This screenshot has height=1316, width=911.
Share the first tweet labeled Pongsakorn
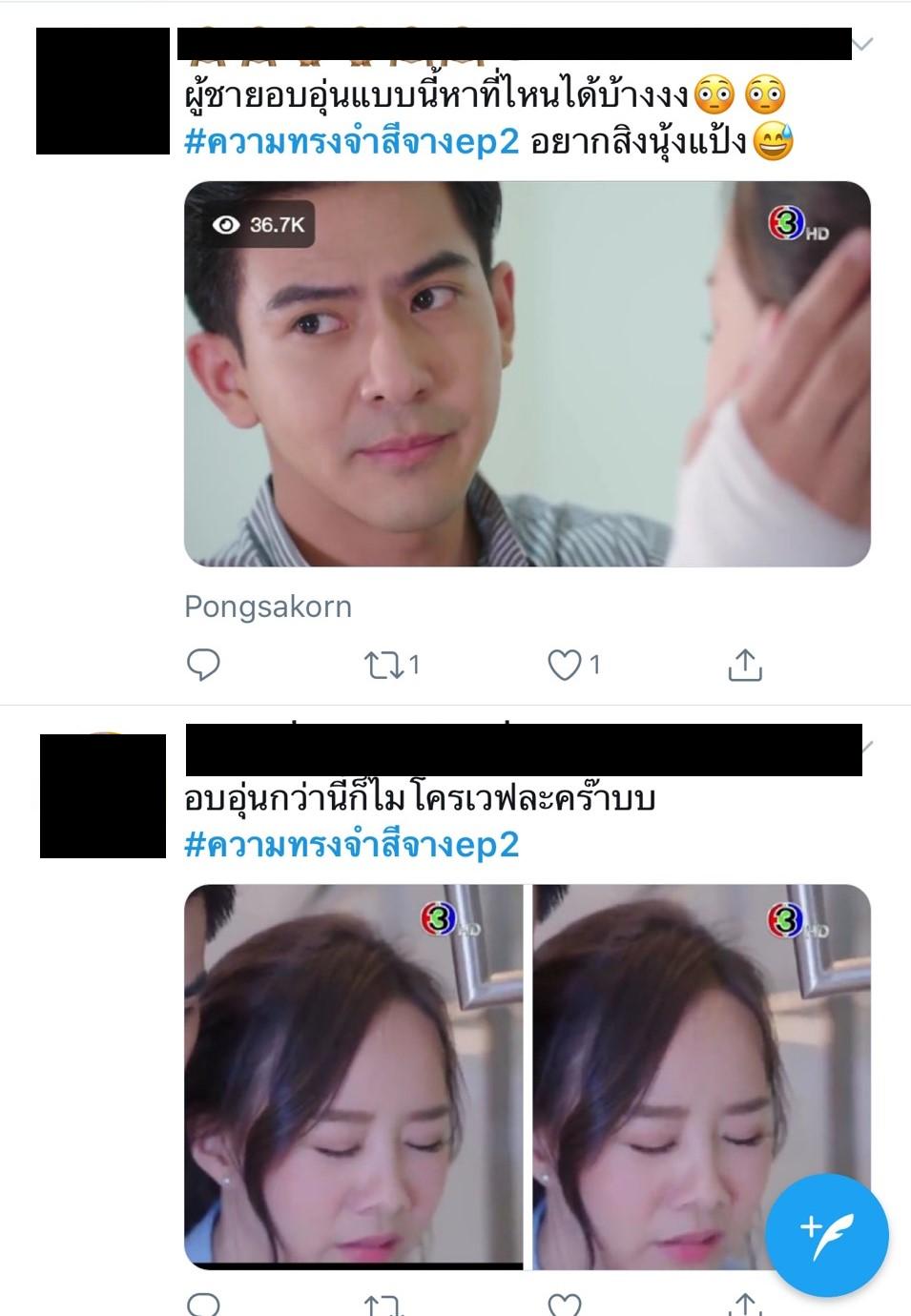[x=745, y=665]
